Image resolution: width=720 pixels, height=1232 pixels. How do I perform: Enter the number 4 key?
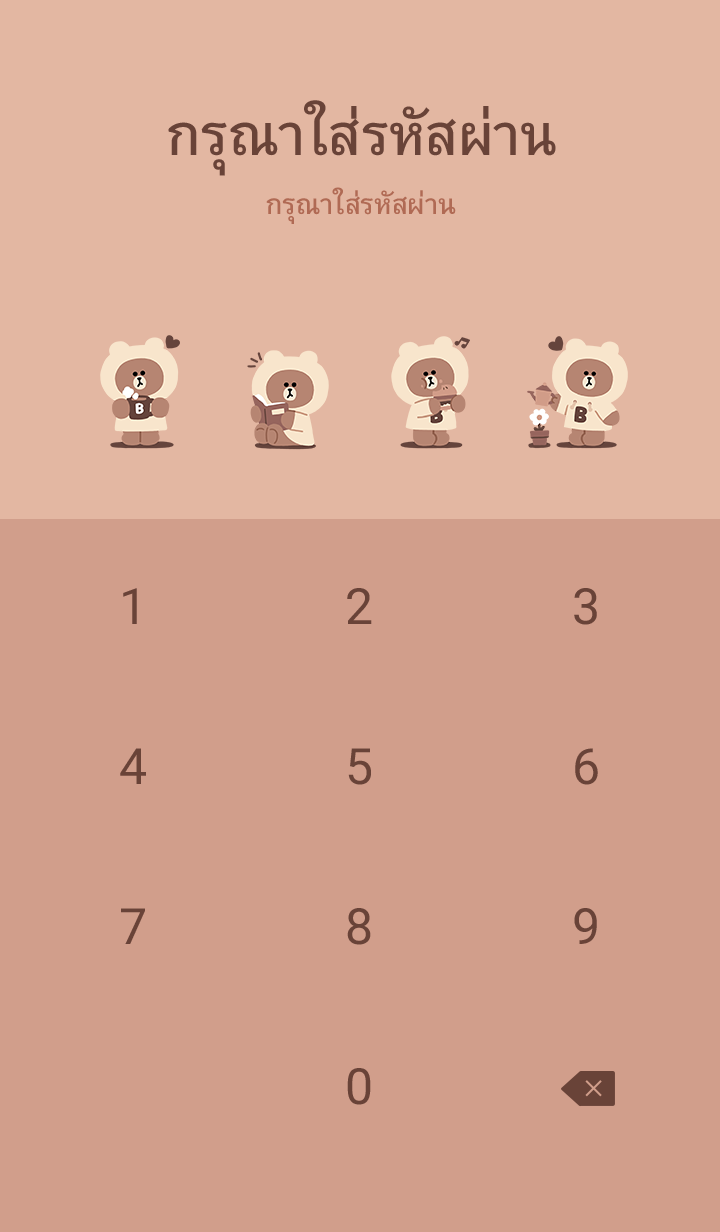point(132,767)
